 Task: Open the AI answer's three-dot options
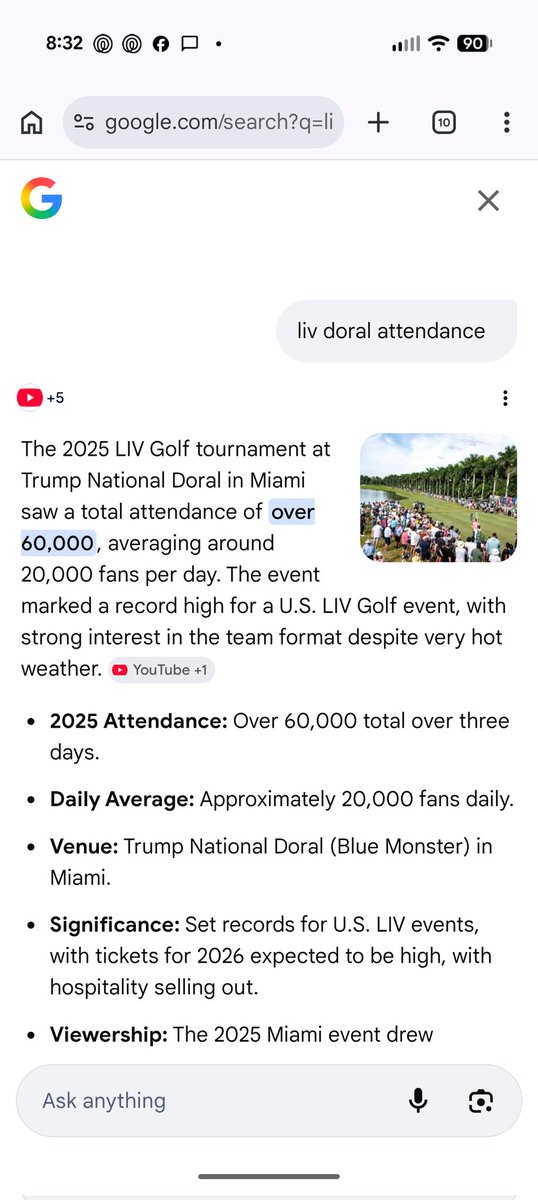[505, 398]
